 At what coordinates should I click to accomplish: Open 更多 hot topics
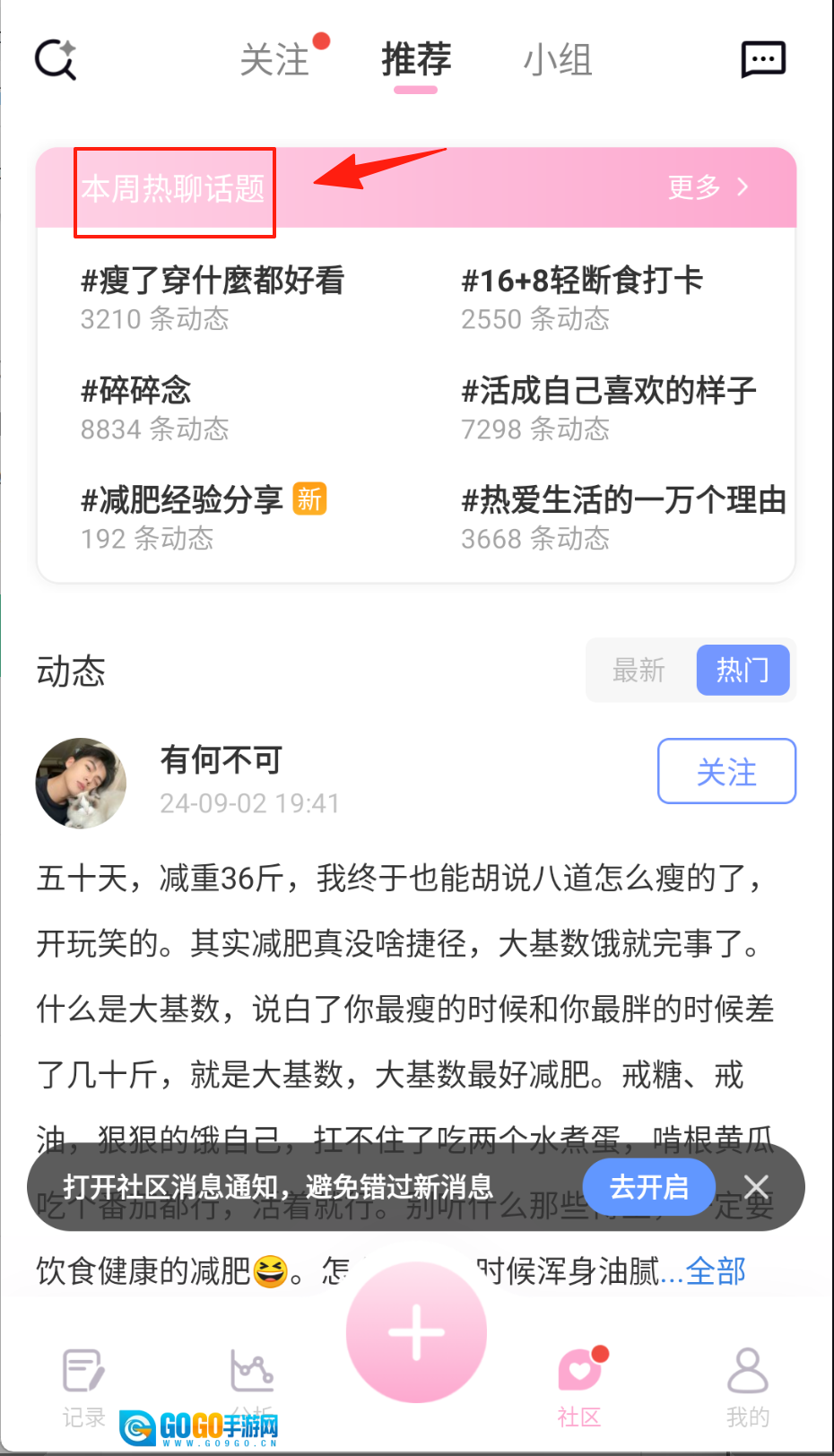pos(708,187)
